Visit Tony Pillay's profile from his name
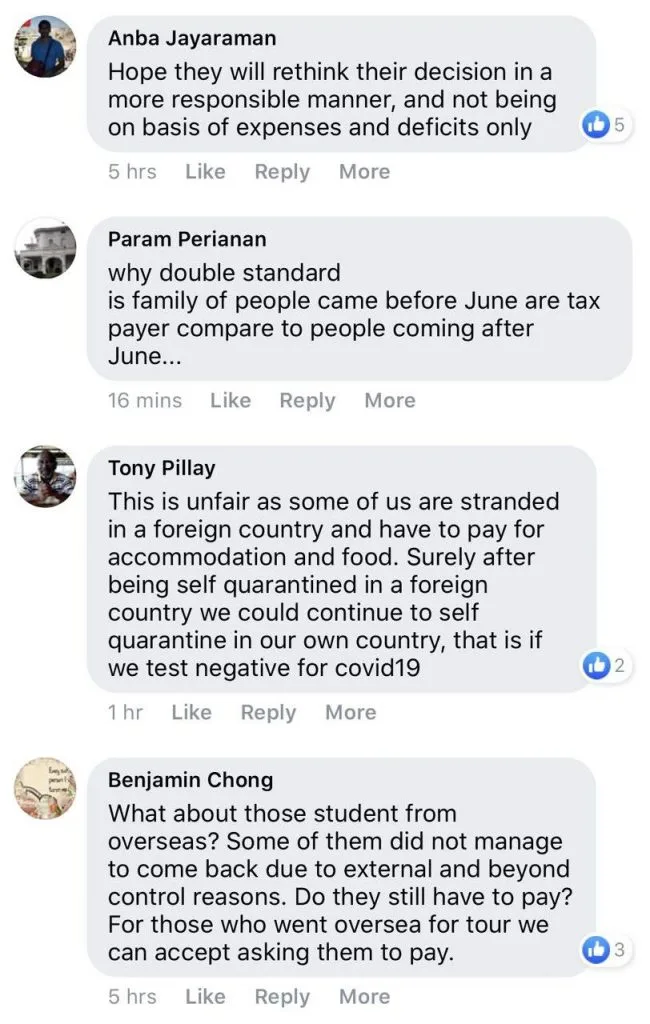This screenshot has width=650, height=1024. [x=161, y=468]
